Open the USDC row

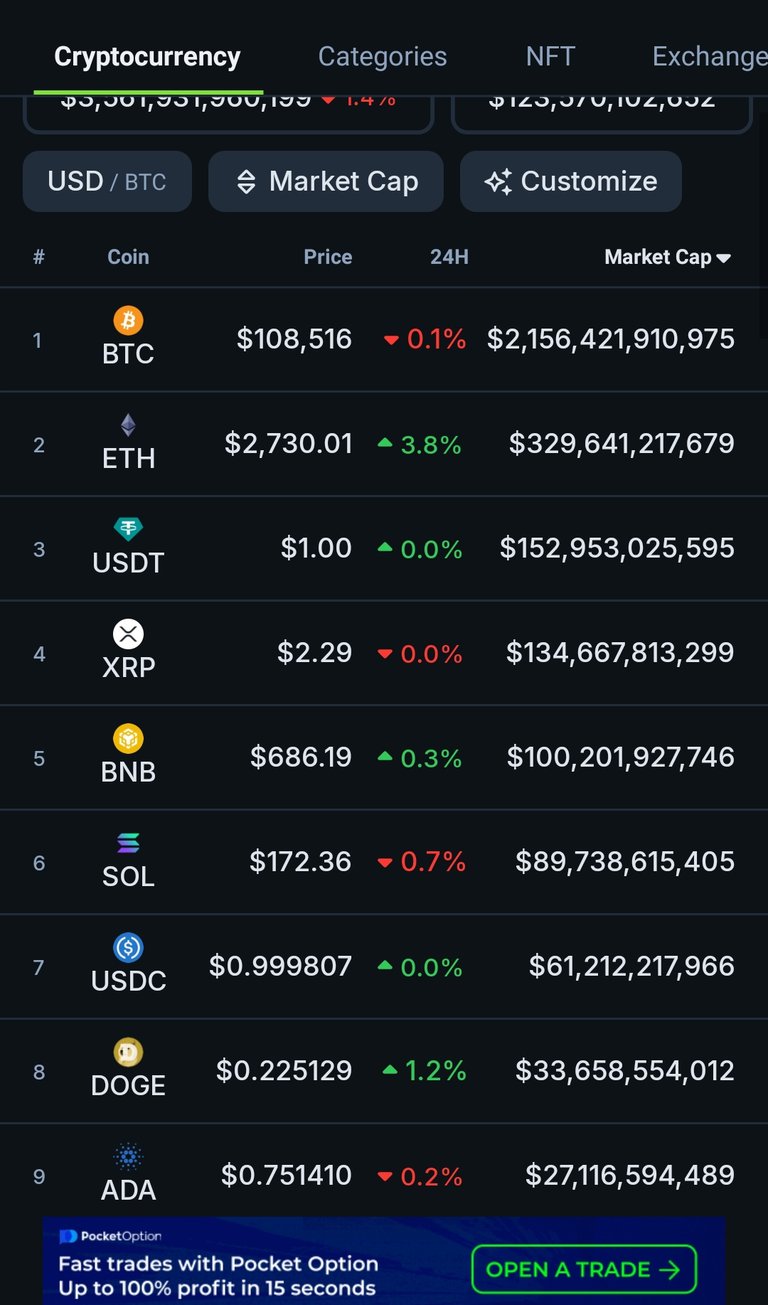384,967
